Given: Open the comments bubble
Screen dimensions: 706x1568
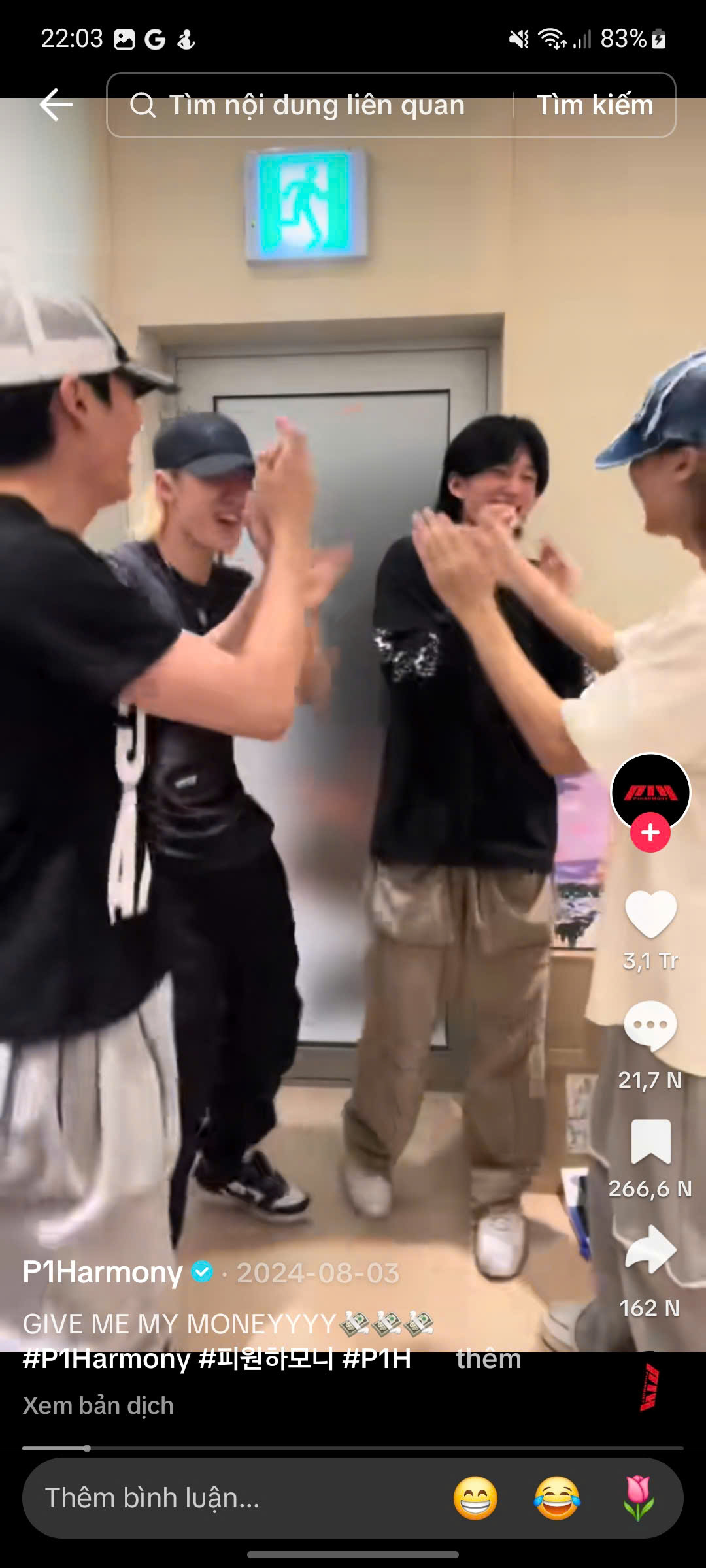Looking at the screenshot, I should (650, 1026).
